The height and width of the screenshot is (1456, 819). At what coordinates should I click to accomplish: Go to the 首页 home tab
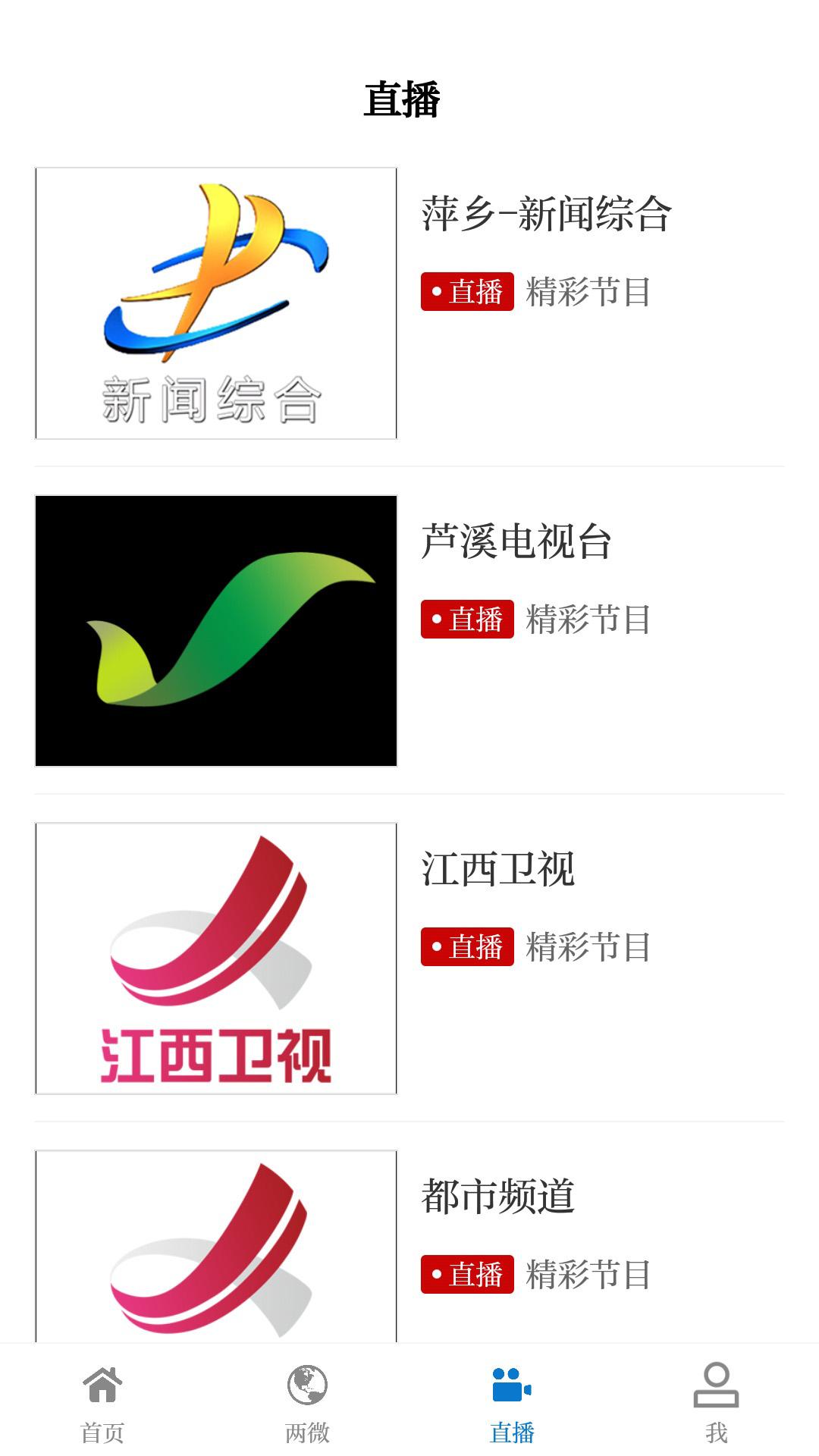coord(102,1401)
